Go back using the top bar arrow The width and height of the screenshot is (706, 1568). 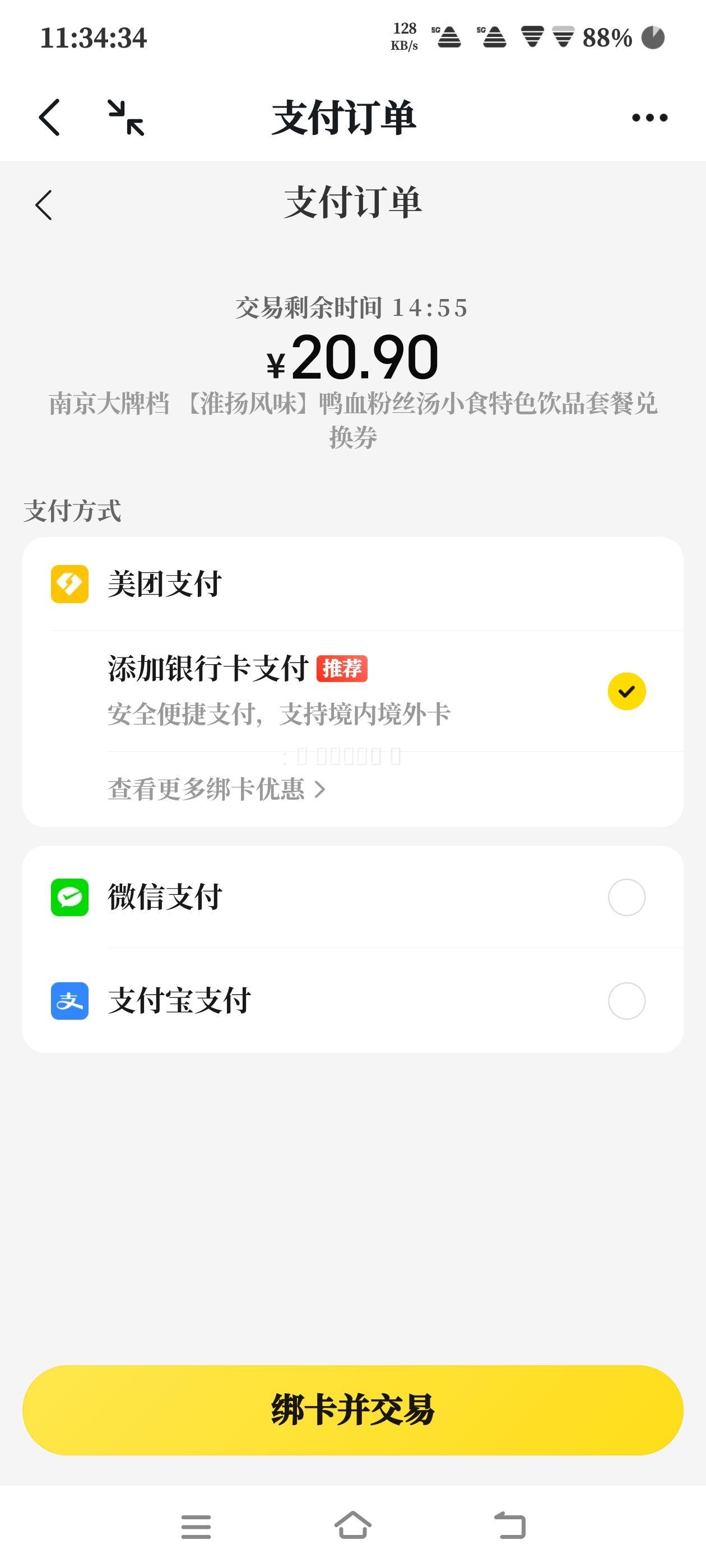(x=49, y=117)
